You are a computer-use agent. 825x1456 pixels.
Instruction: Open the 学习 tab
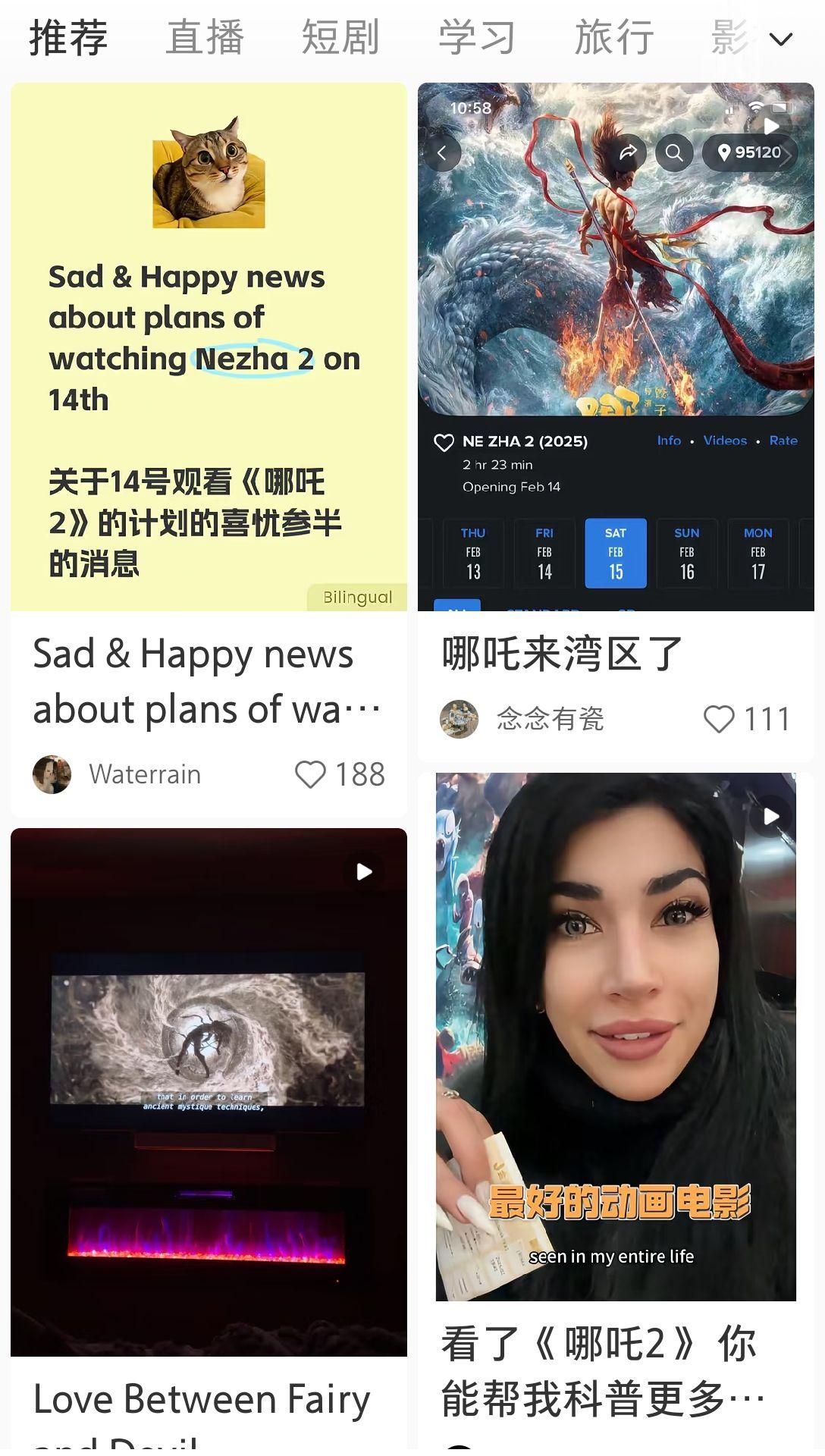coord(477,38)
